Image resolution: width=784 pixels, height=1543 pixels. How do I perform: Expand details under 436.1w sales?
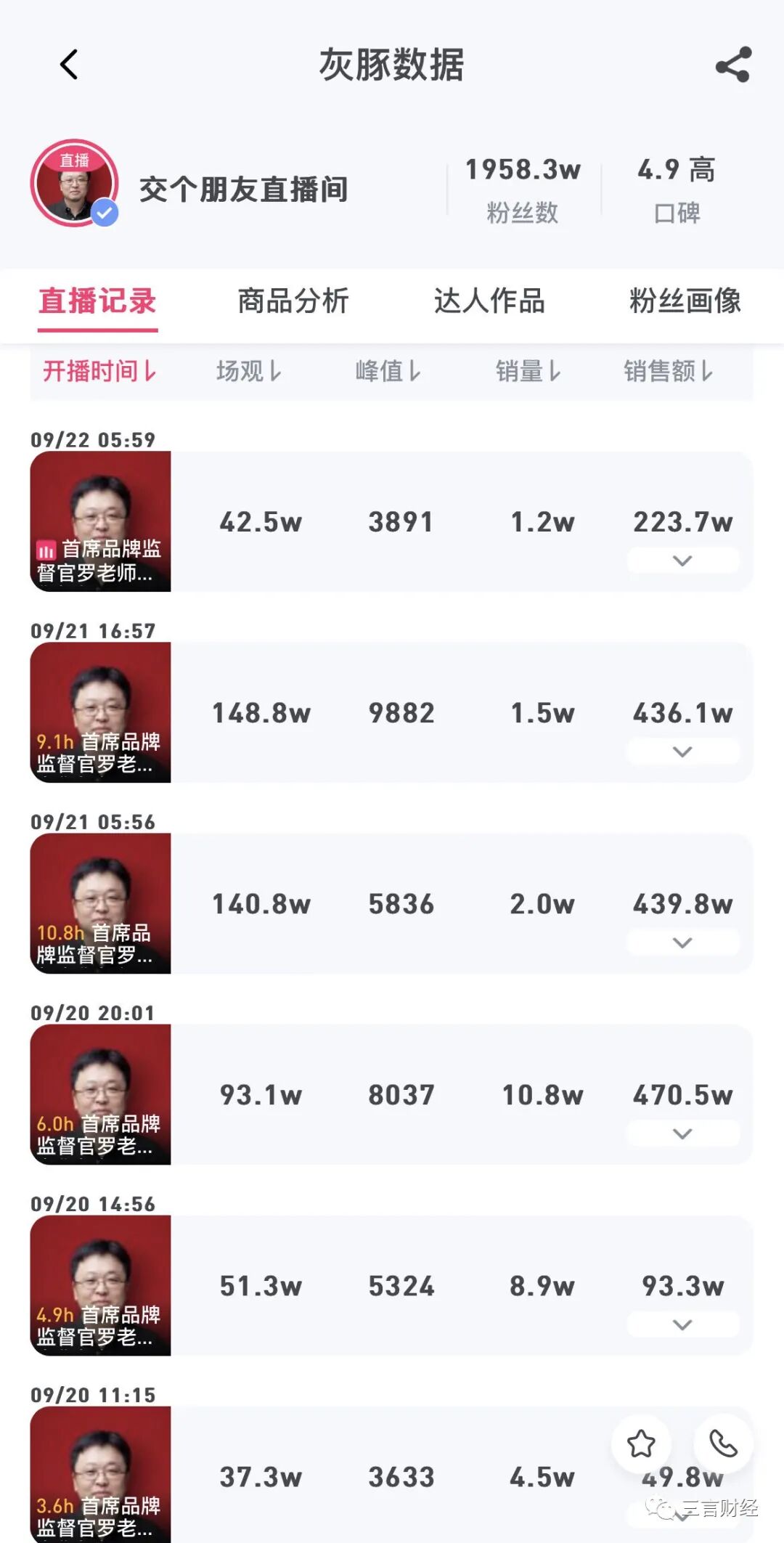(682, 752)
